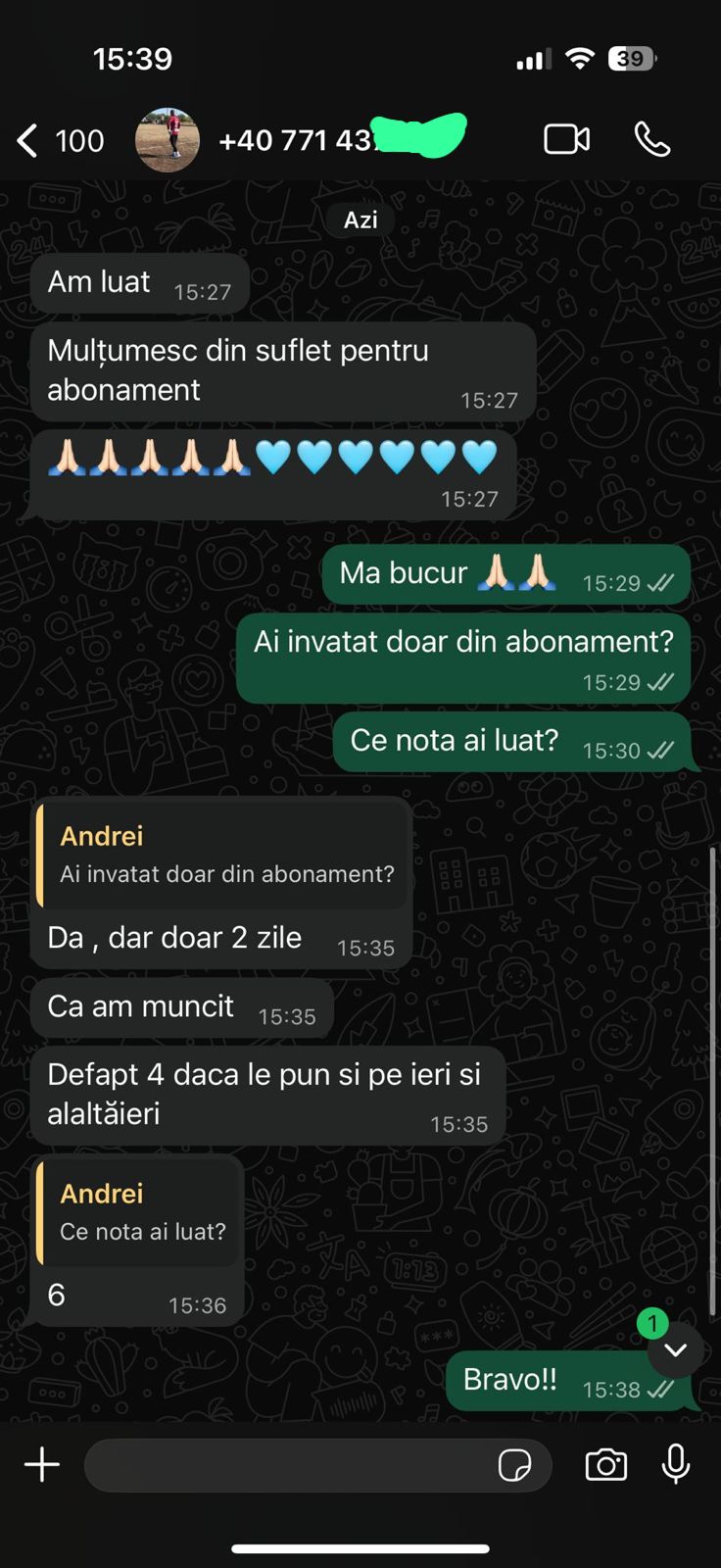Tap the Wi-Fi icon in the status bar
The width and height of the screenshot is (721, 1568).
[579, 59]
